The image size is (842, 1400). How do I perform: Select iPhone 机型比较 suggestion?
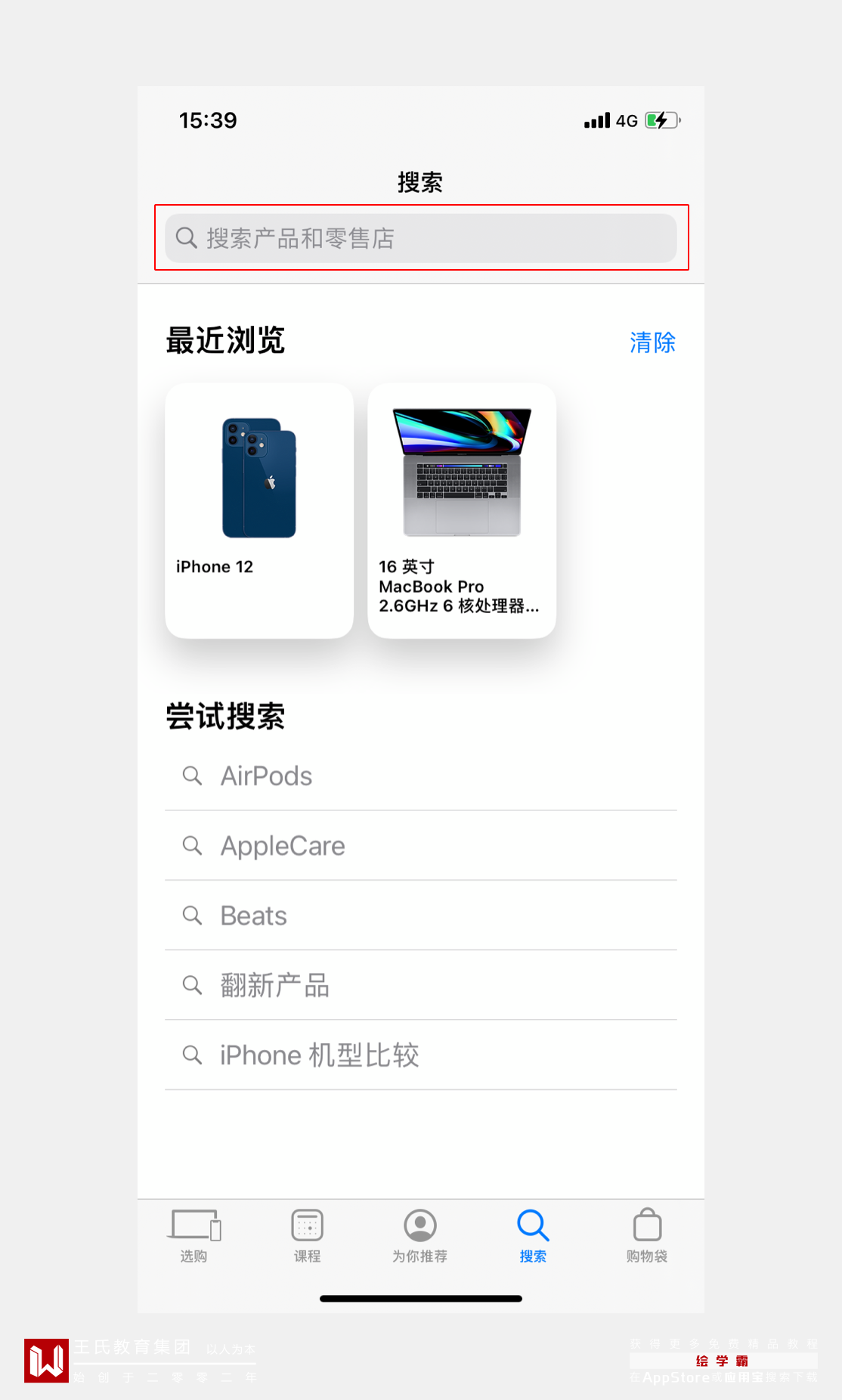click(319, 1055)
